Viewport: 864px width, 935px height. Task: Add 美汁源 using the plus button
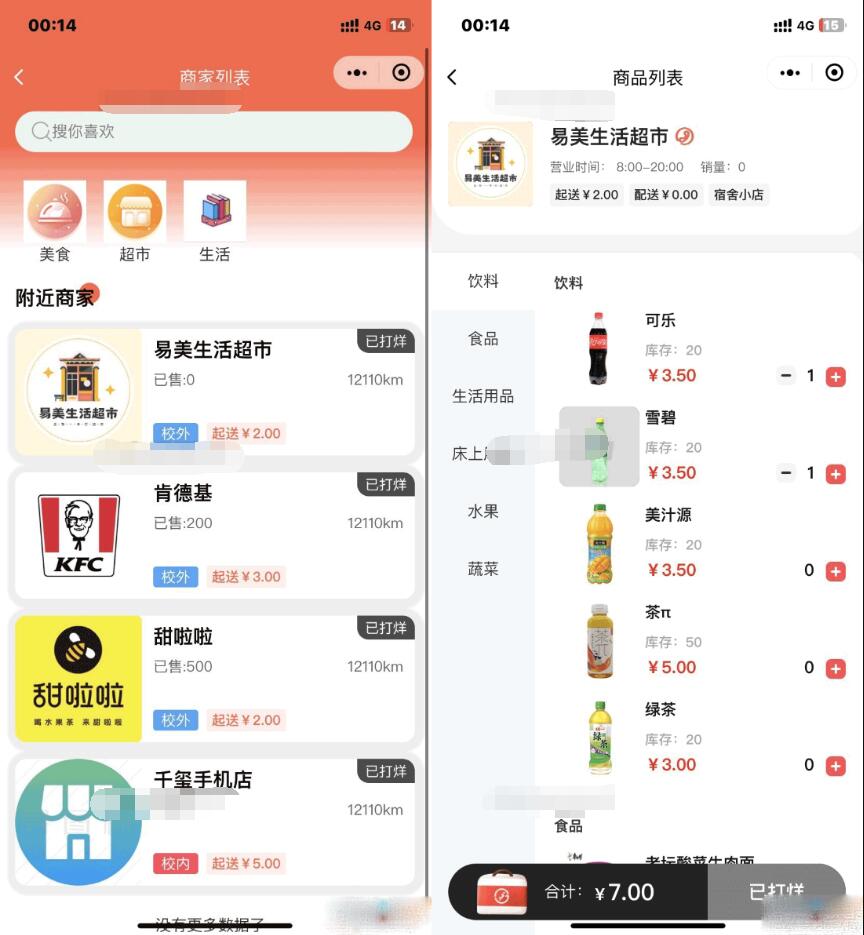click(x=836, y=570)
